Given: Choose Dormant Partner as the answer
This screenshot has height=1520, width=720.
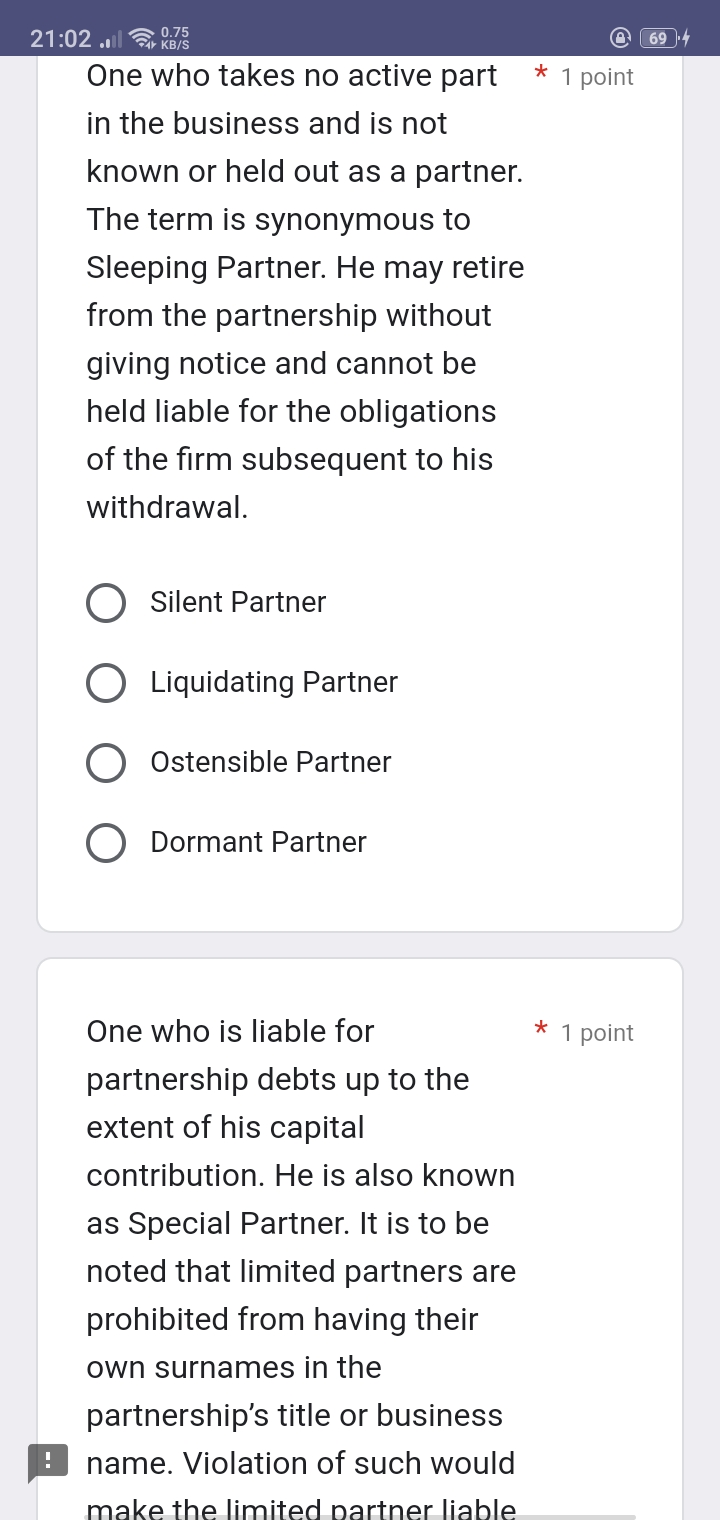Looking at the screenshot, I should tap(106, 843).
